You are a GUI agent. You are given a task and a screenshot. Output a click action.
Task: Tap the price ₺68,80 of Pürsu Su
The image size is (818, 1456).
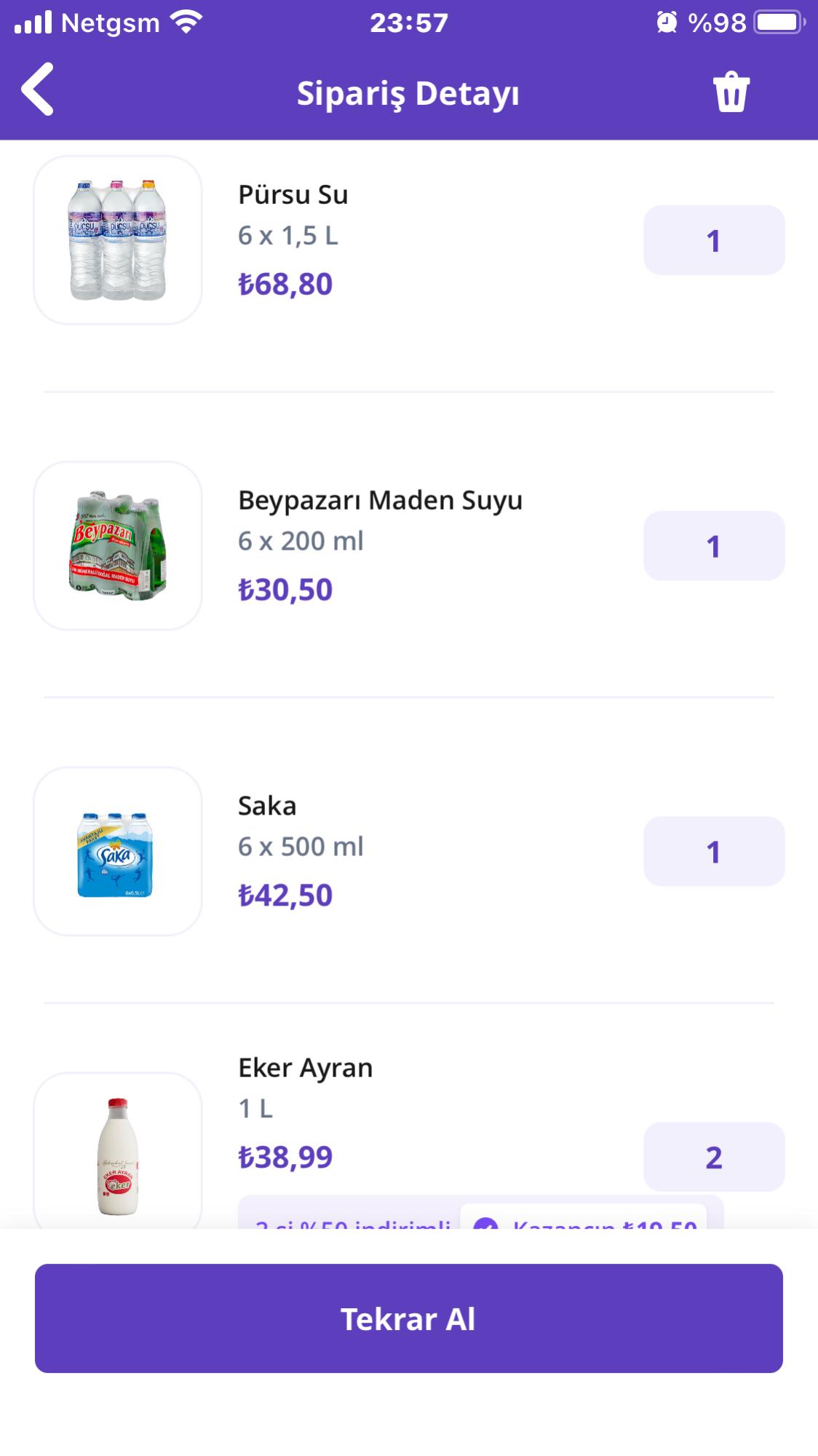(x=285, y=284)
